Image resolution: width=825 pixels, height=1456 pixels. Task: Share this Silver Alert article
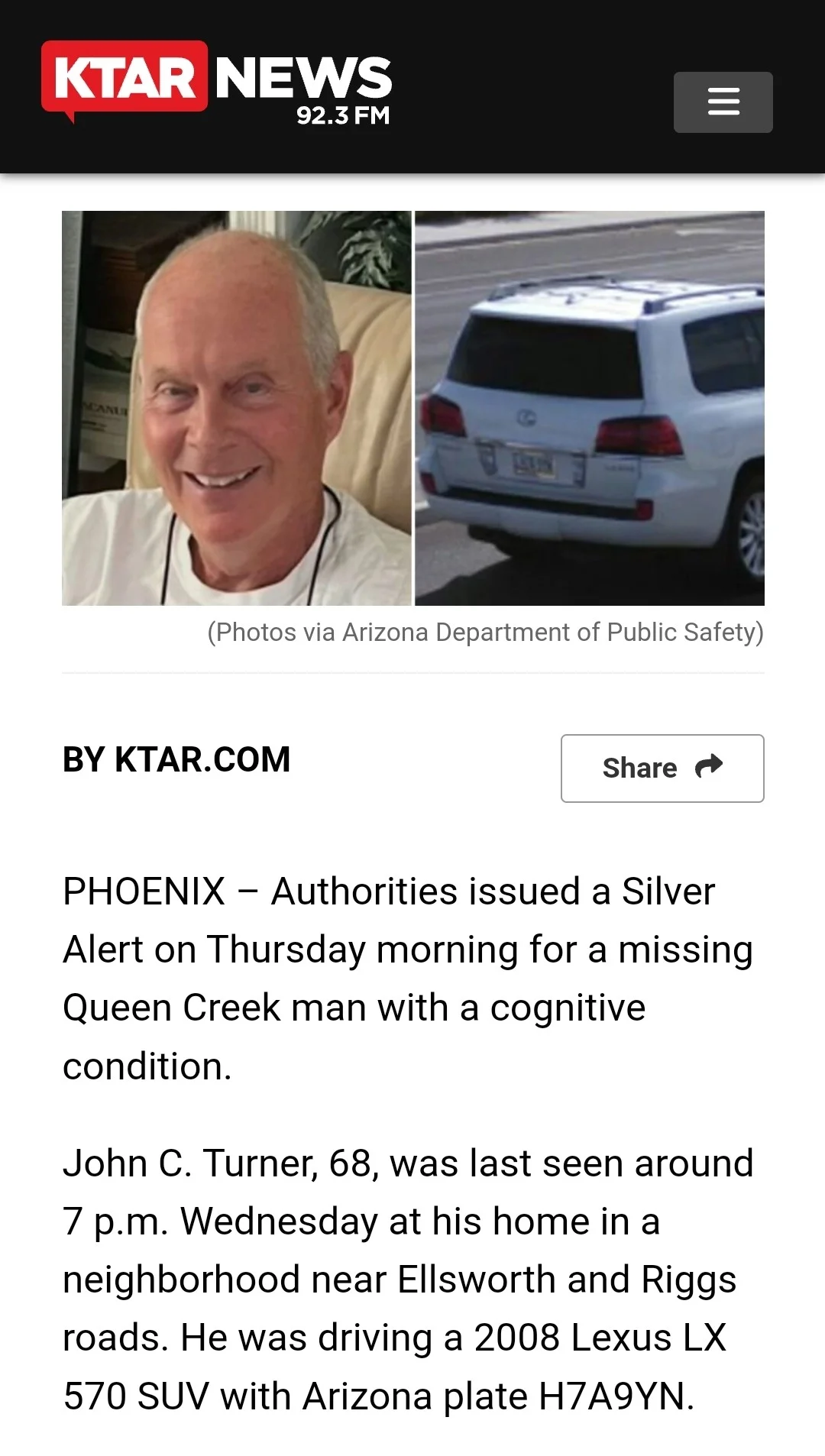coord(662,768)
